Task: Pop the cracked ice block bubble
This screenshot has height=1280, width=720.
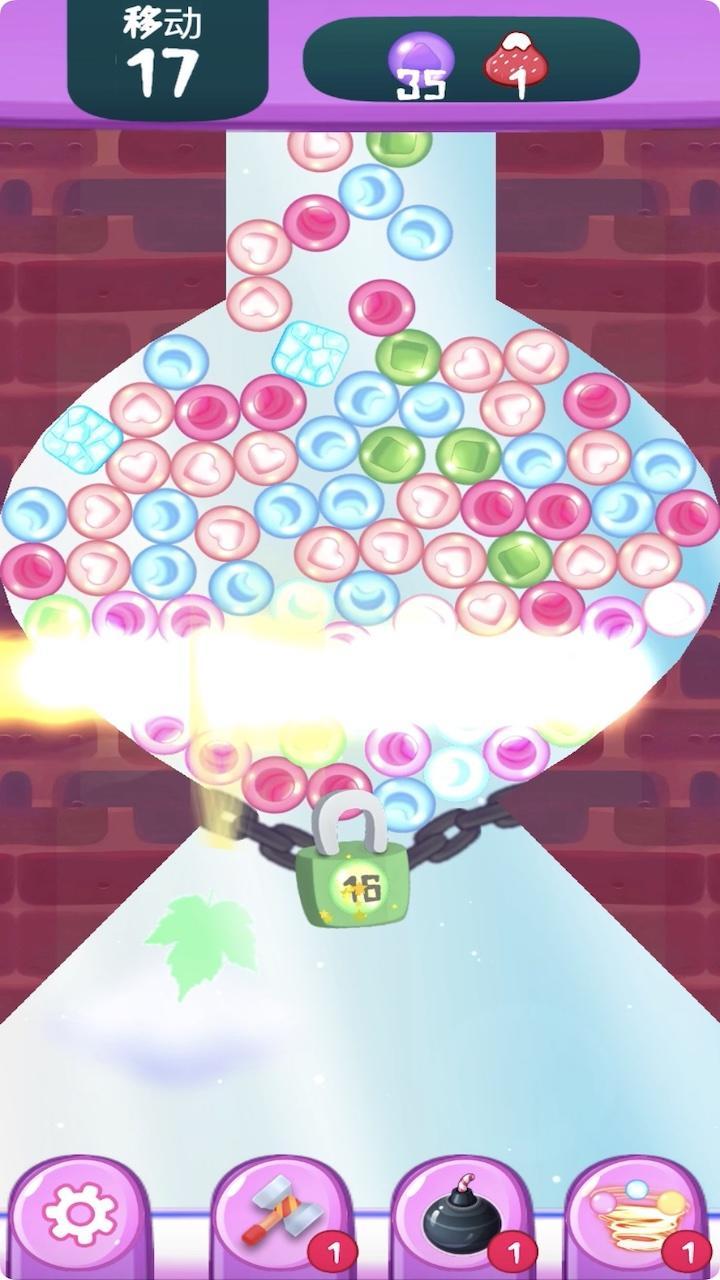Action: tap(310, 352)
